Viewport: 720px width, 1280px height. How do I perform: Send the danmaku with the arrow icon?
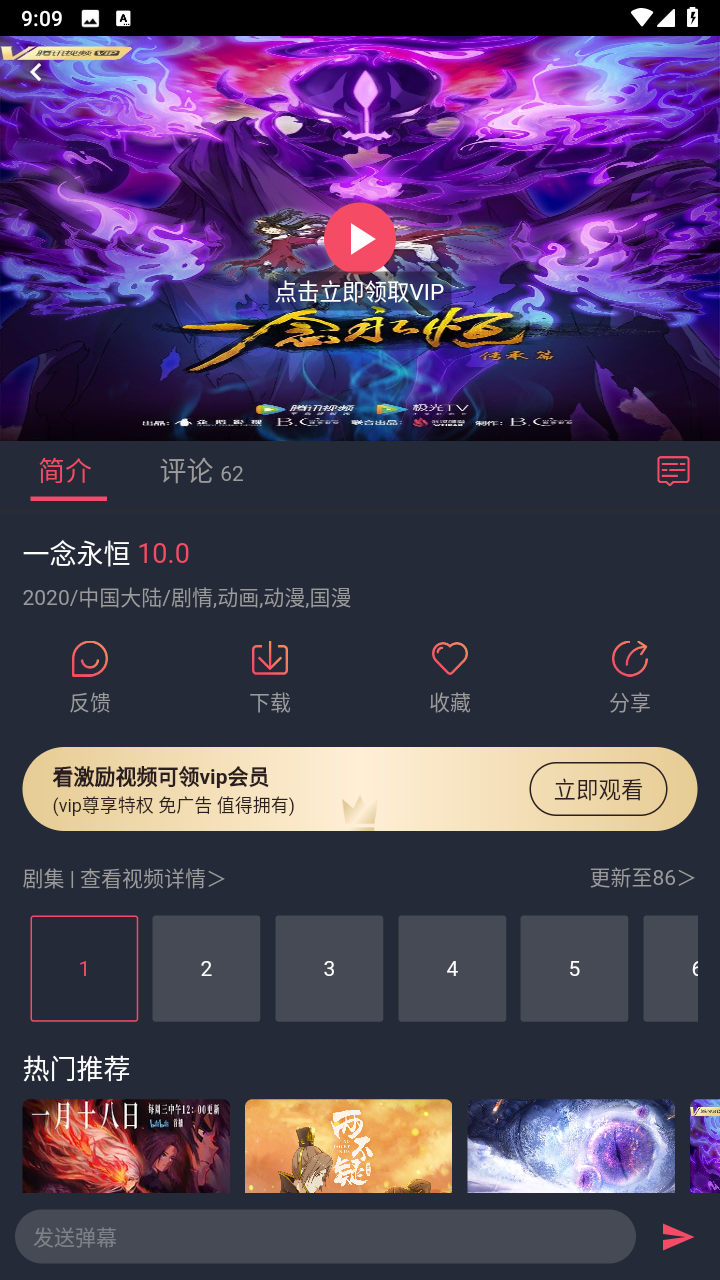[x=678, y=1237]
